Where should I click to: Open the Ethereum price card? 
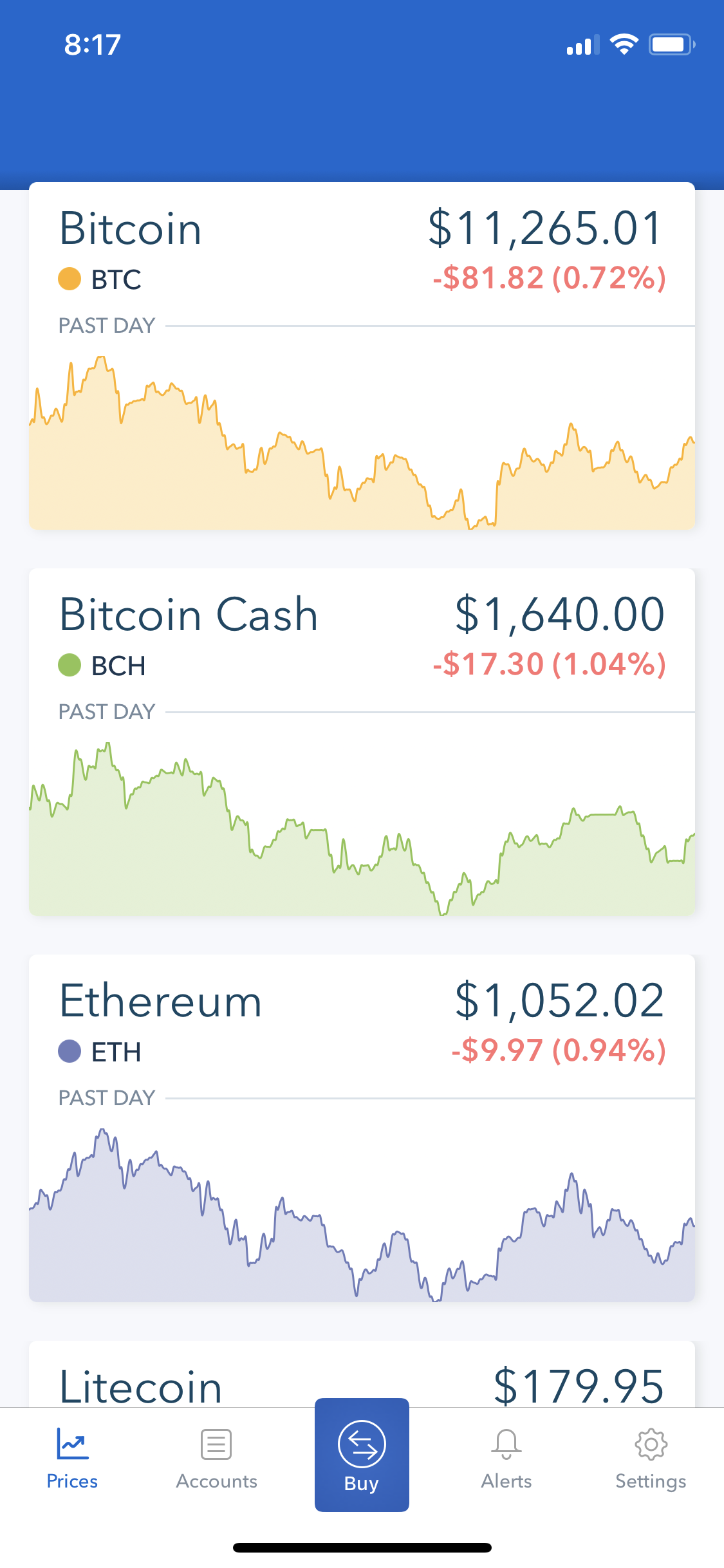click(x=362, y=1128)
